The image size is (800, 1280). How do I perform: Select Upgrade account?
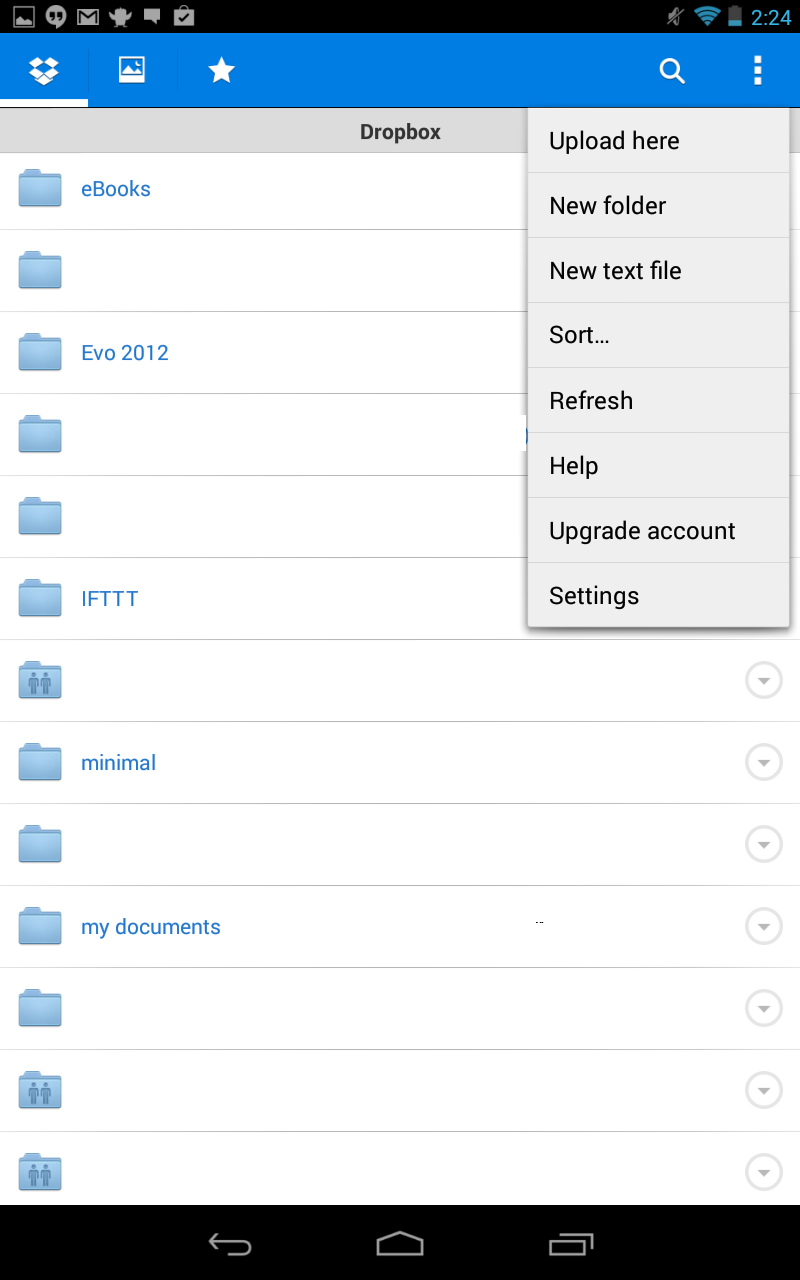point(642,531)
